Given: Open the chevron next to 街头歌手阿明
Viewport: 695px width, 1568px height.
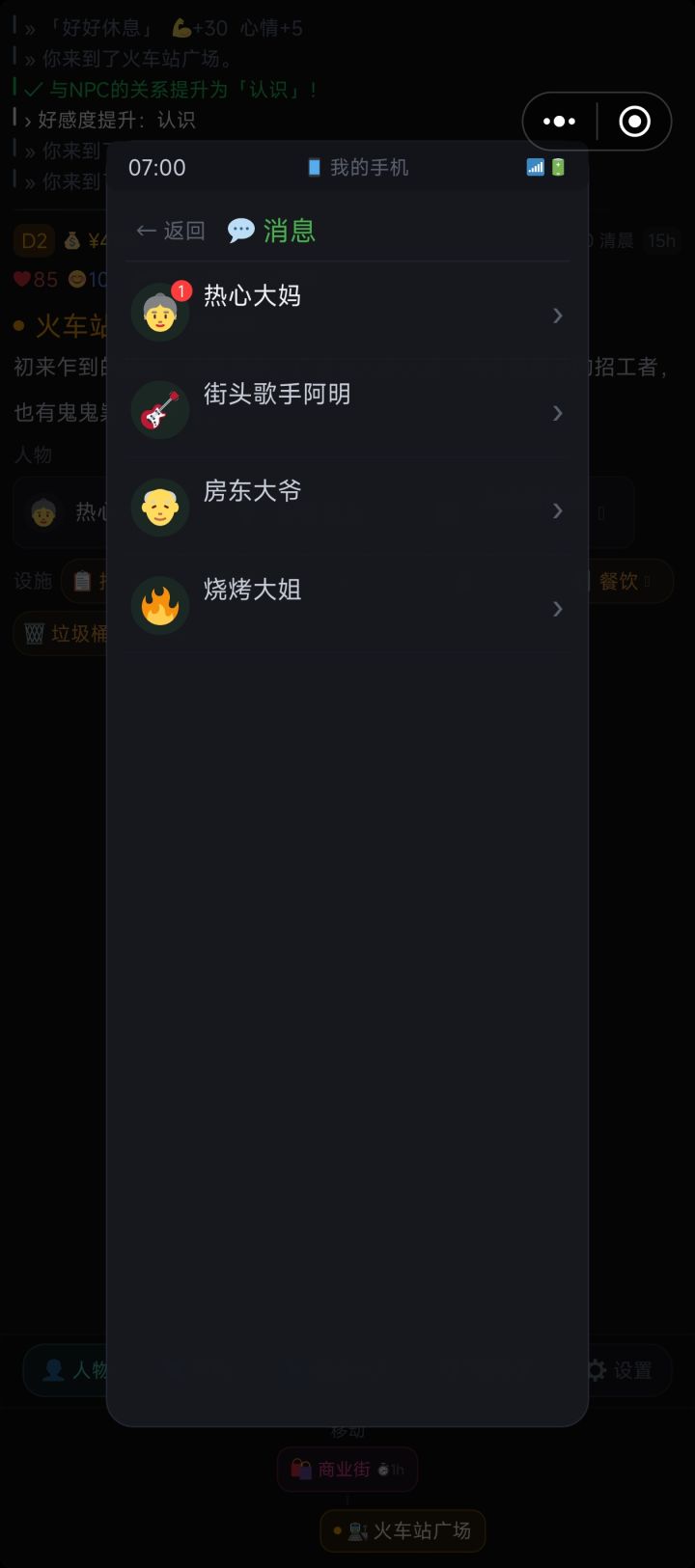Looking at the screenshot, I should (x=558, y=413).
